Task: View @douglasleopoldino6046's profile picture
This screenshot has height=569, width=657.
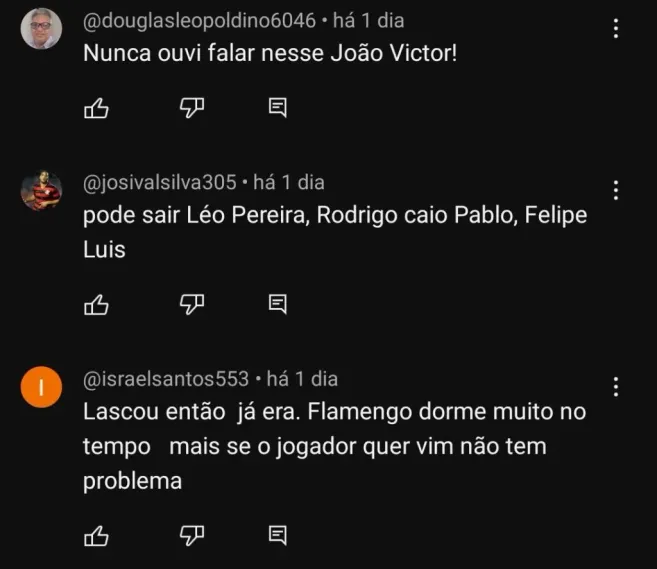Action: (41, 28)
